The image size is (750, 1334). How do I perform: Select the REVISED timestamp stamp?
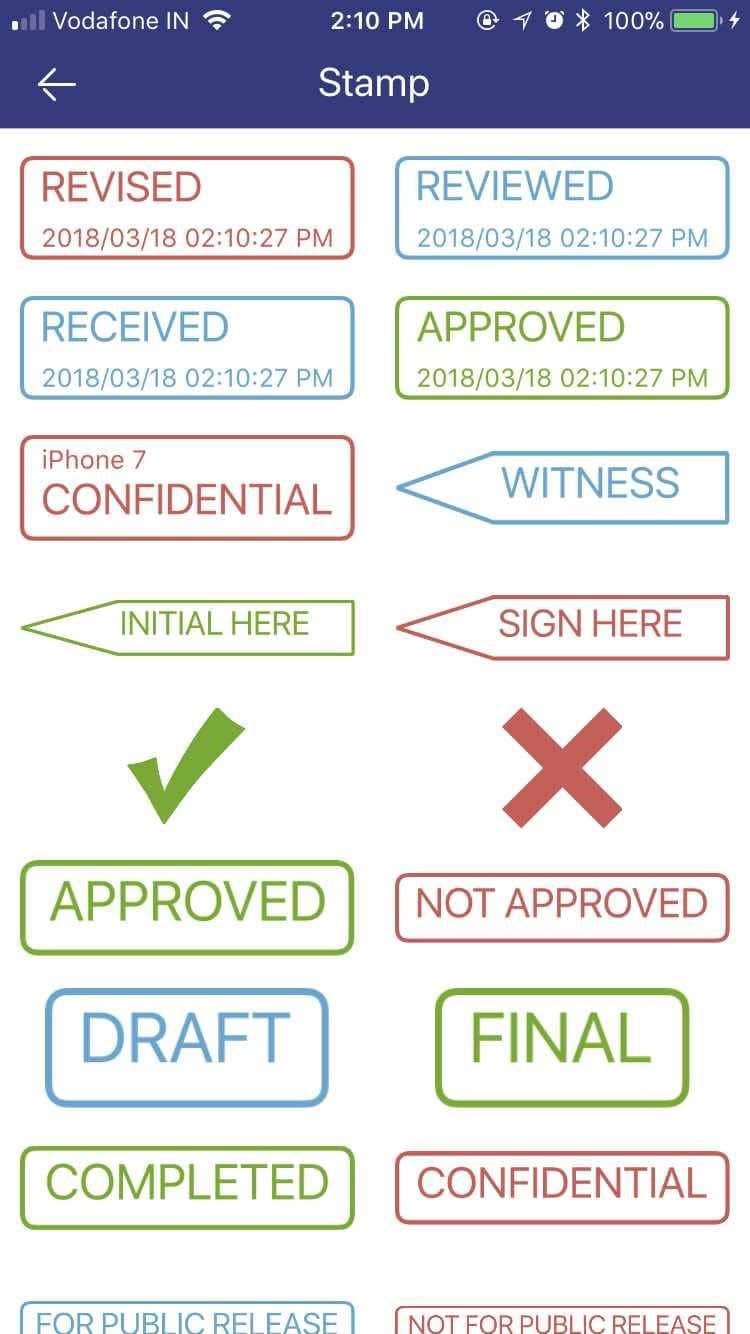point(187,208)
